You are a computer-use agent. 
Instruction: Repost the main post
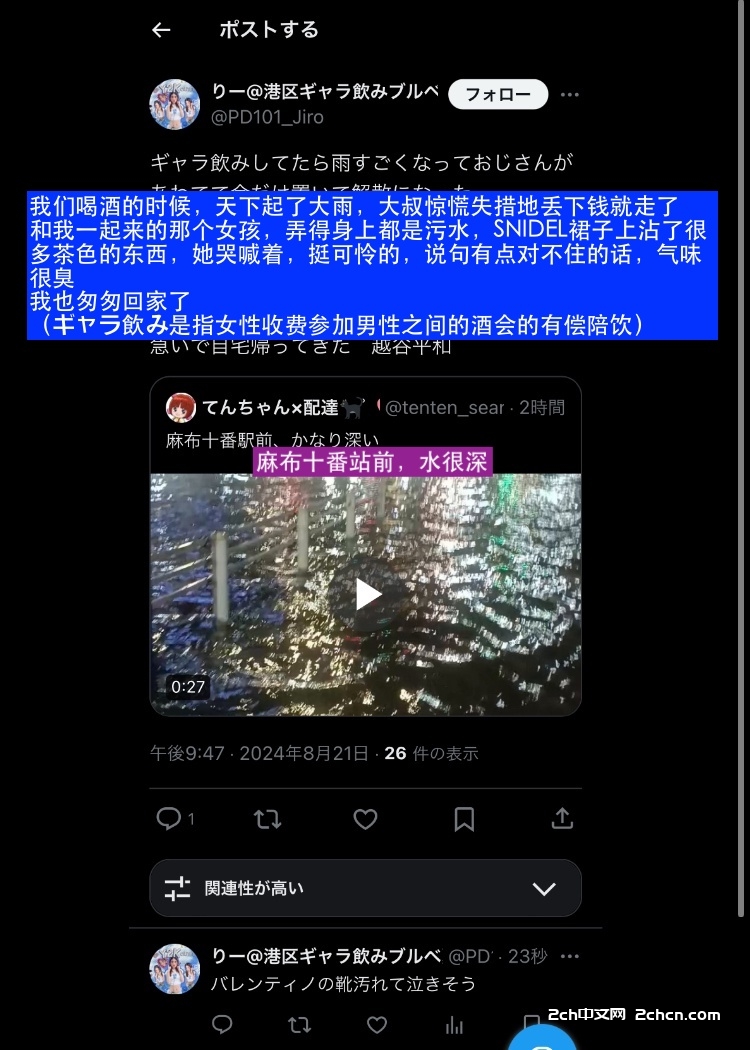pyautogui.click(x=267, y=819)
